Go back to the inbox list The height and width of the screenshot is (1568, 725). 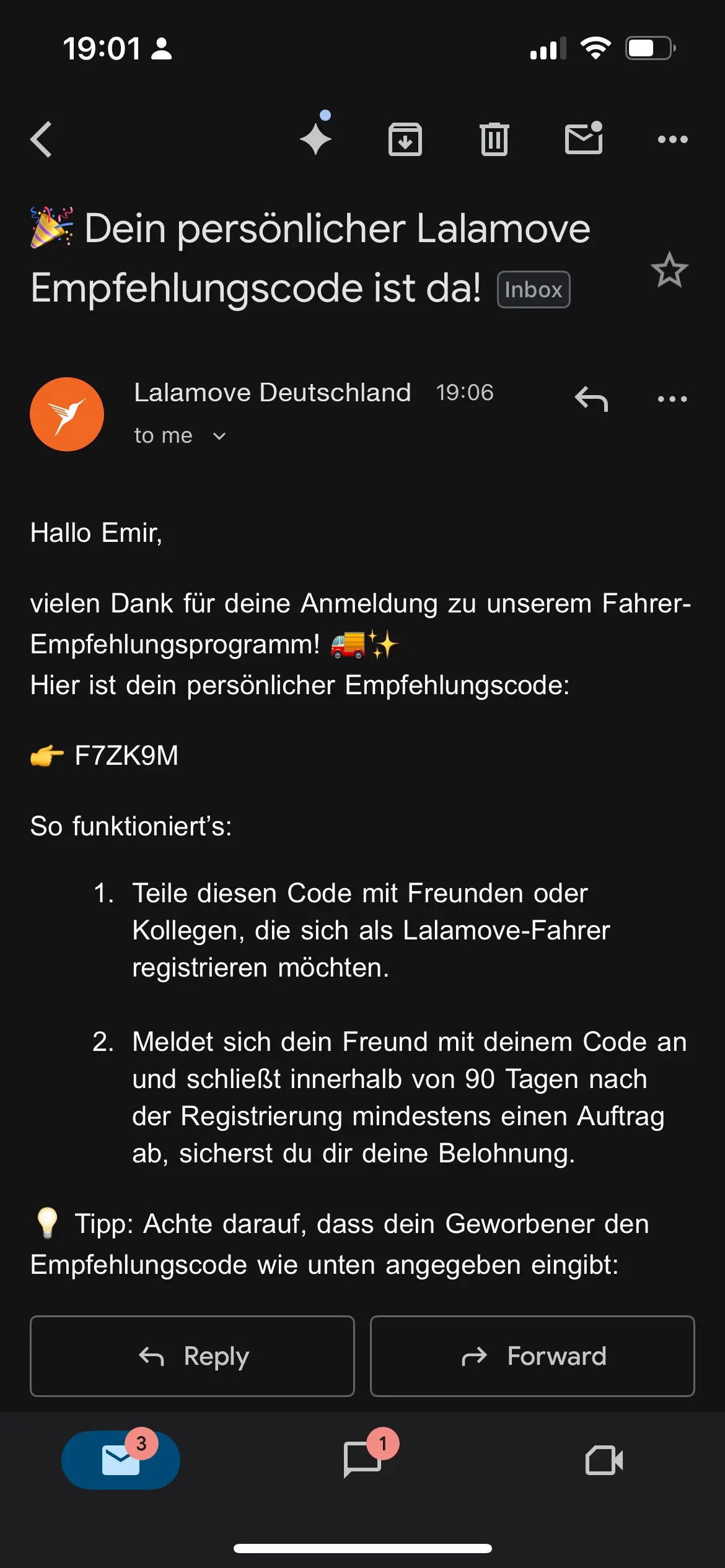pos(42,139)
